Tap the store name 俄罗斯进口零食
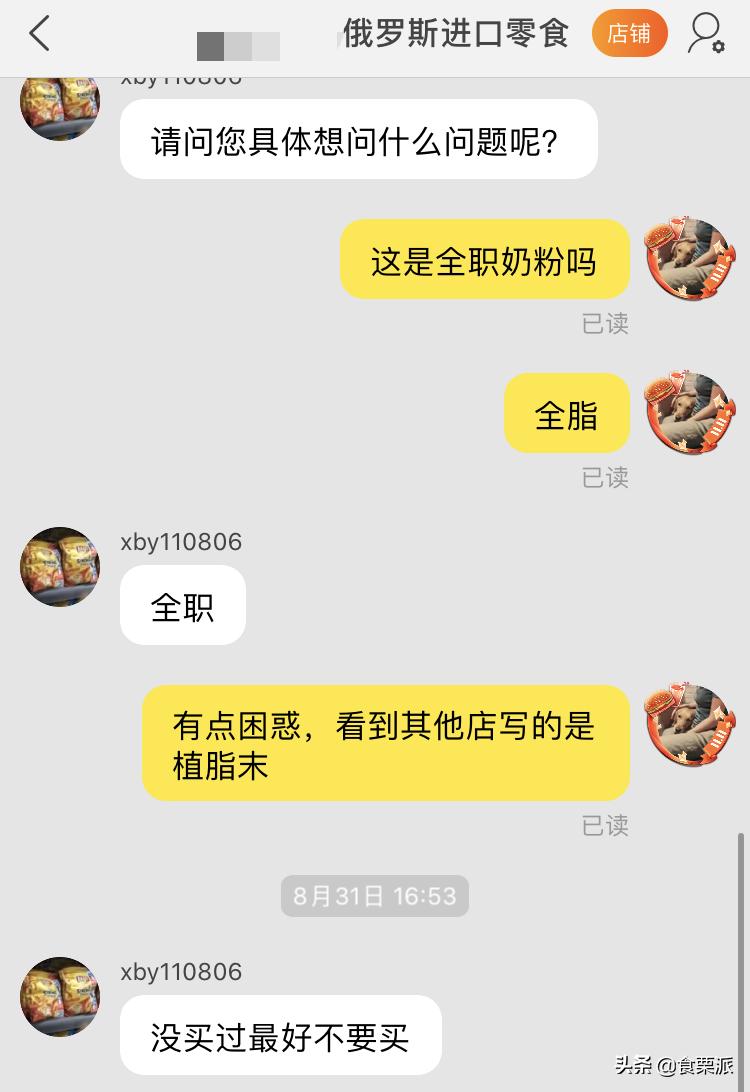The width and height of the screenshot is (750, 1092). pyautogui.click(x=455, y=33)
